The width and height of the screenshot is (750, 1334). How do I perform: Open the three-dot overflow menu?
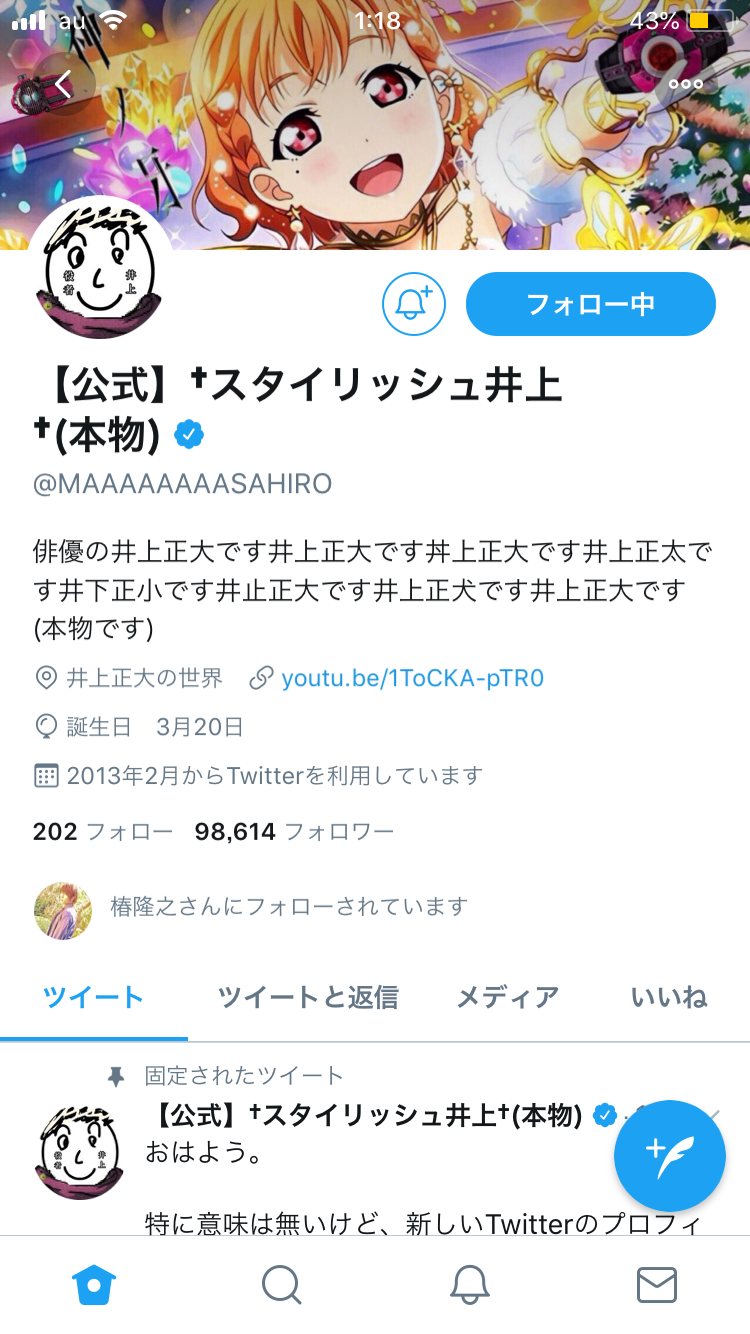[686, 85]
